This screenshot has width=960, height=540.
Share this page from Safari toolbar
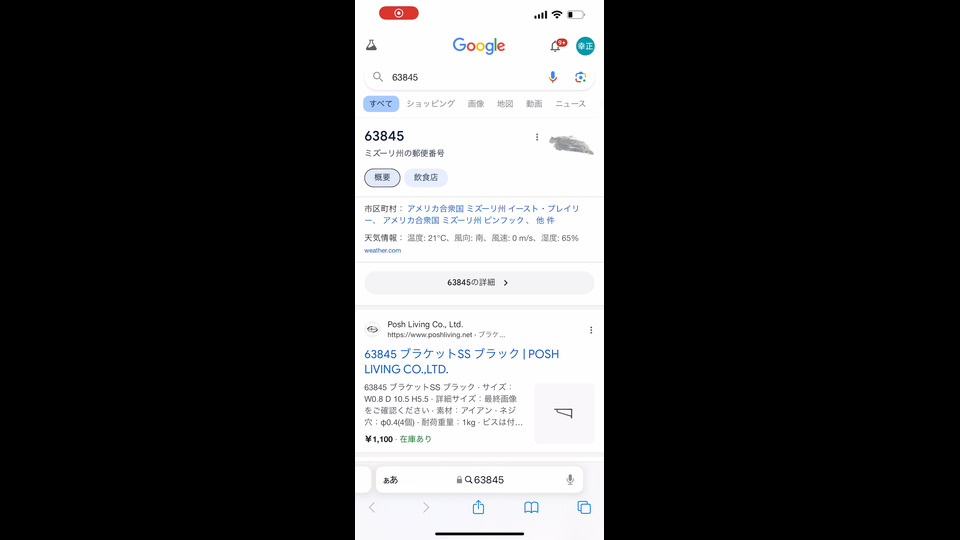click(478, 507)
